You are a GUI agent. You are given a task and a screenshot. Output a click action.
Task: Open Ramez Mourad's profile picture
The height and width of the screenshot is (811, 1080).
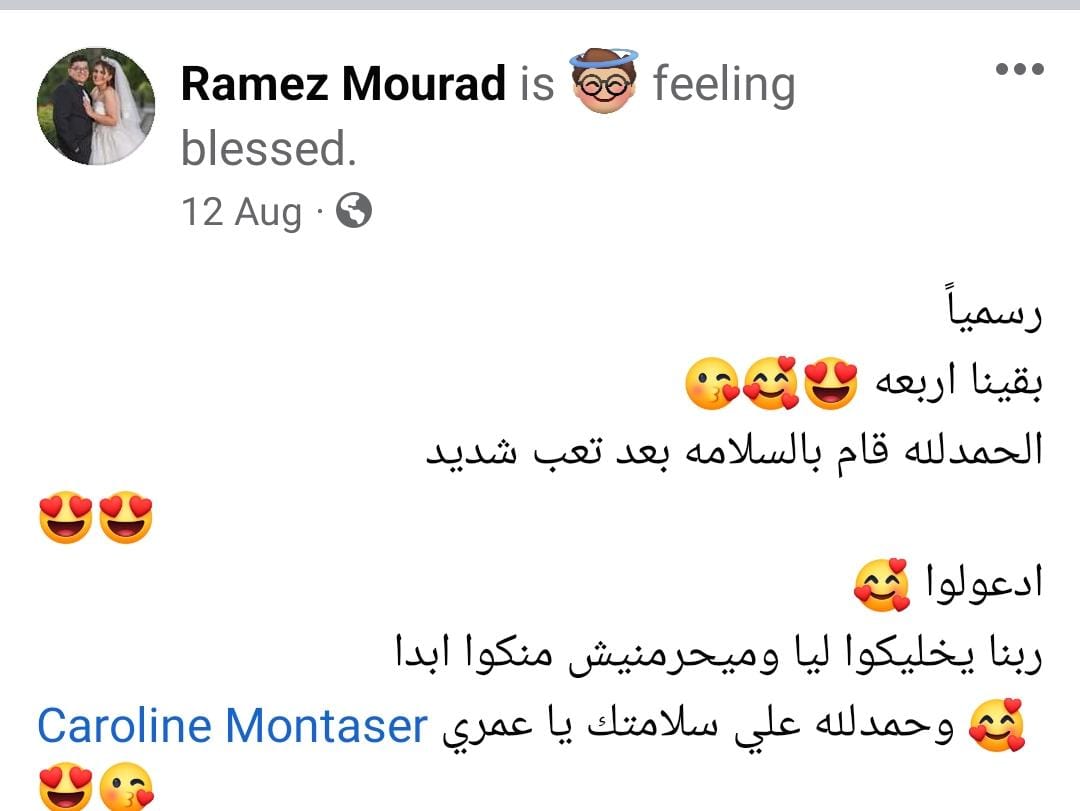coord(96,105)
